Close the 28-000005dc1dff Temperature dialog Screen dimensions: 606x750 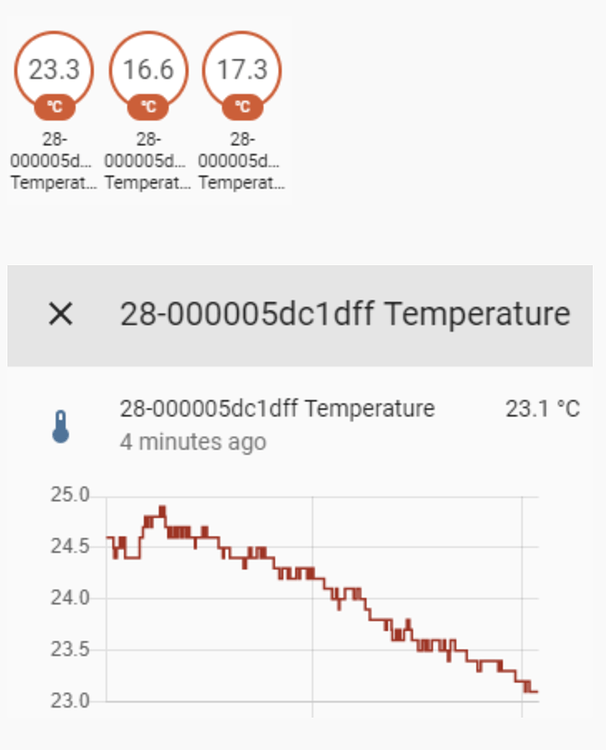click(61, 314)
